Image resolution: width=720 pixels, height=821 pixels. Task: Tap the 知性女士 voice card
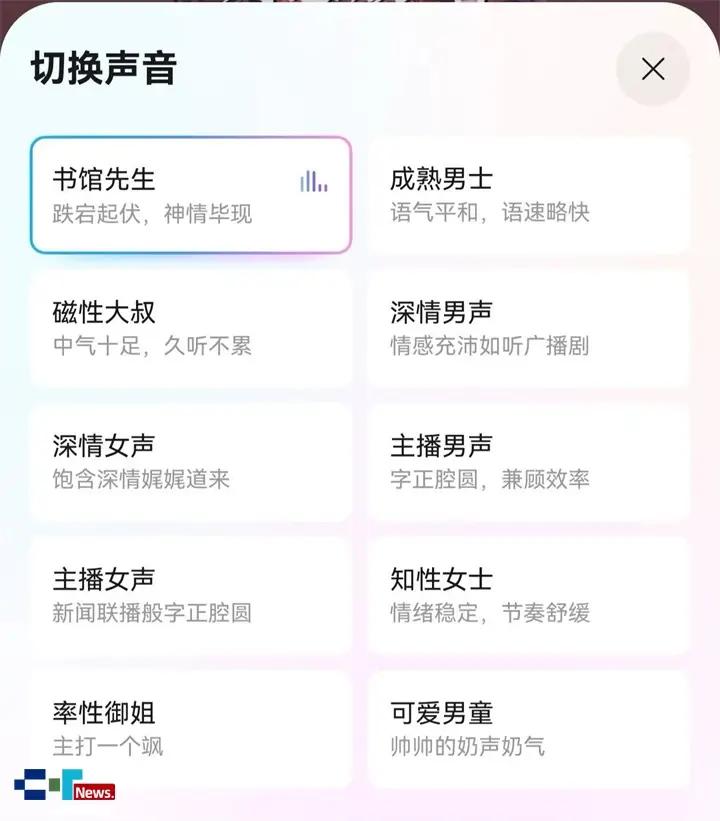click(x=528, y=595)
